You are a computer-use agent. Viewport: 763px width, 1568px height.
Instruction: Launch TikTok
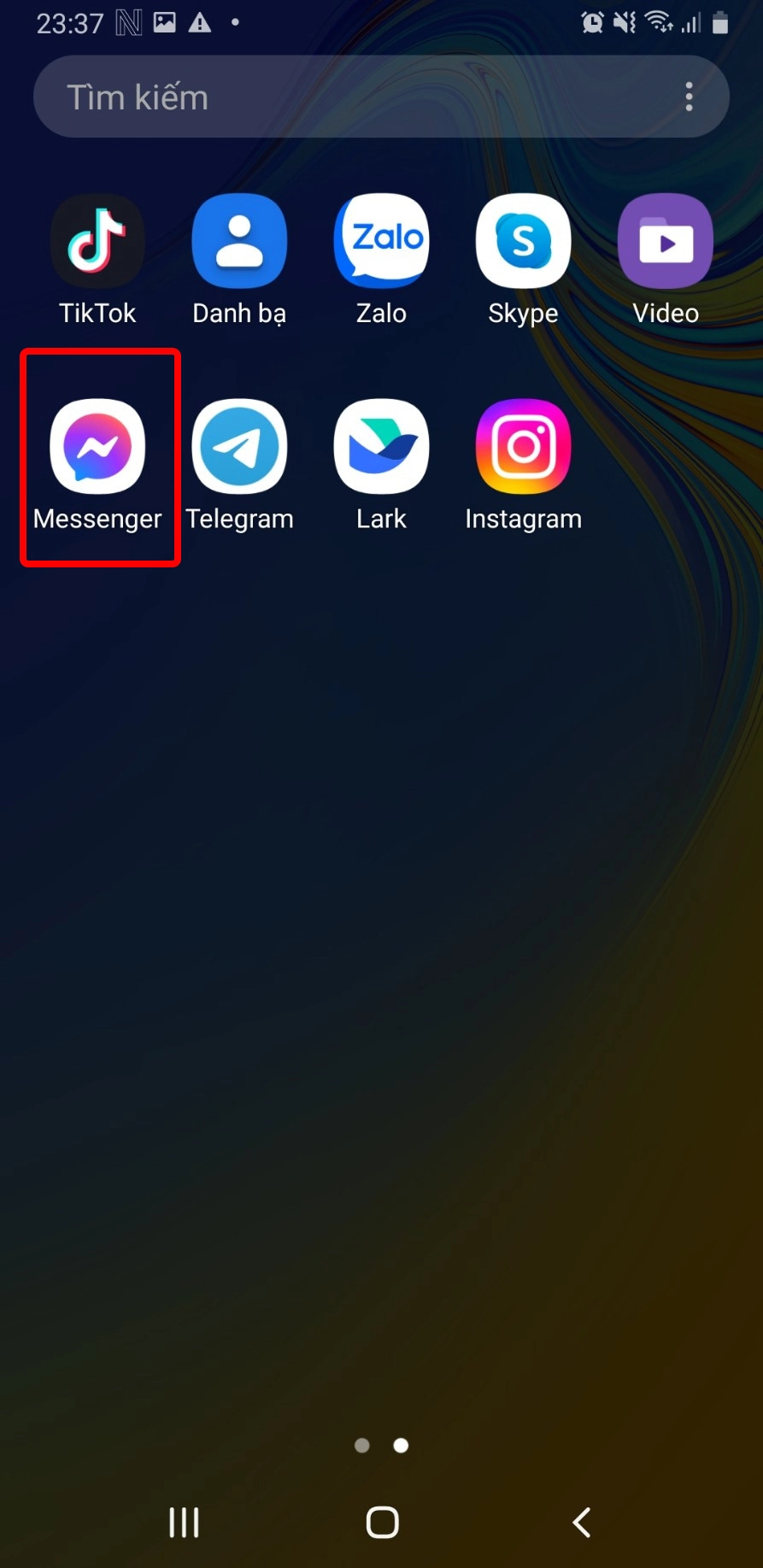[97, 241]
